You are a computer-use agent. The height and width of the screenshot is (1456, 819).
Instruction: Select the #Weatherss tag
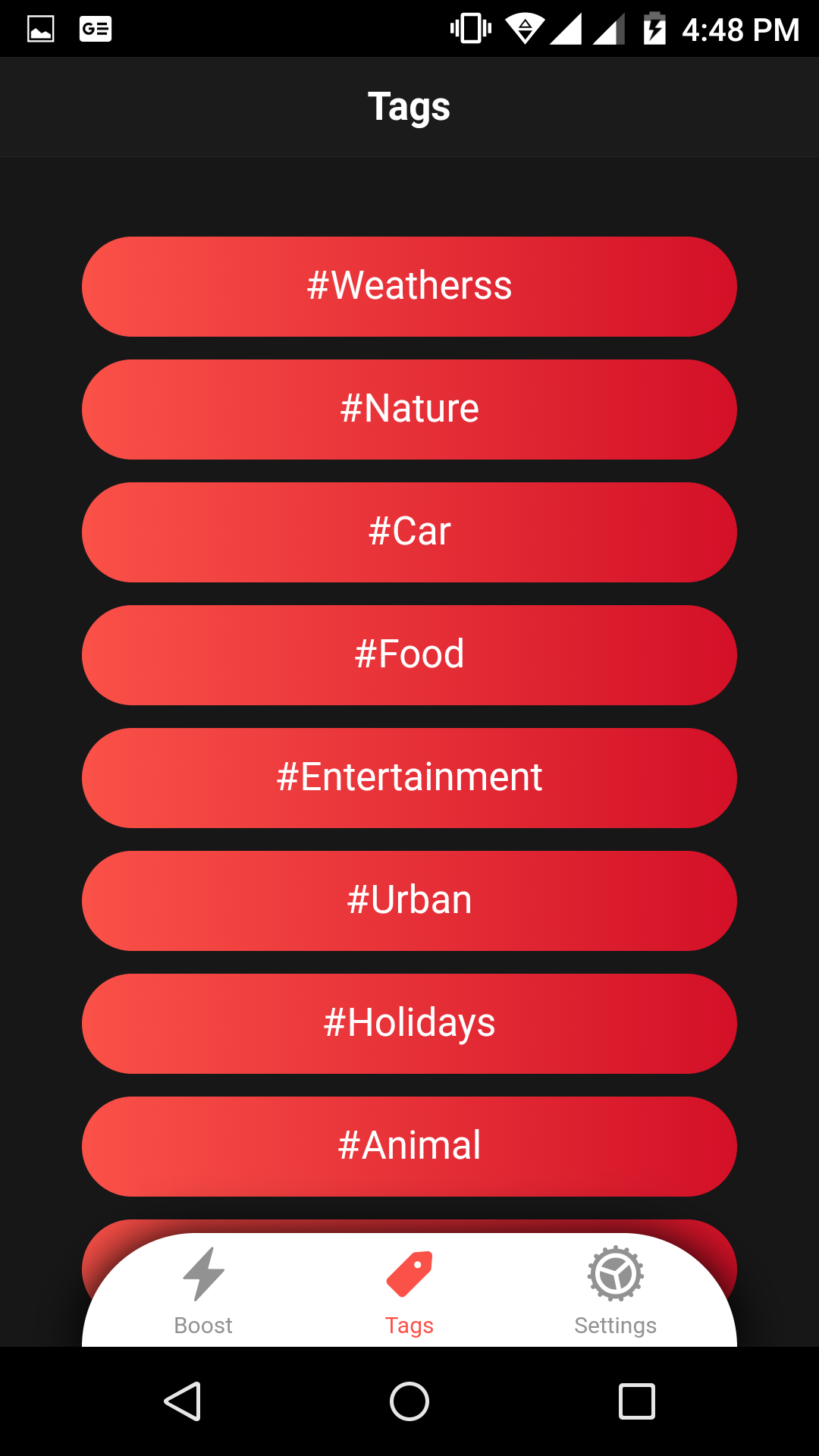[x=409, y=287]
